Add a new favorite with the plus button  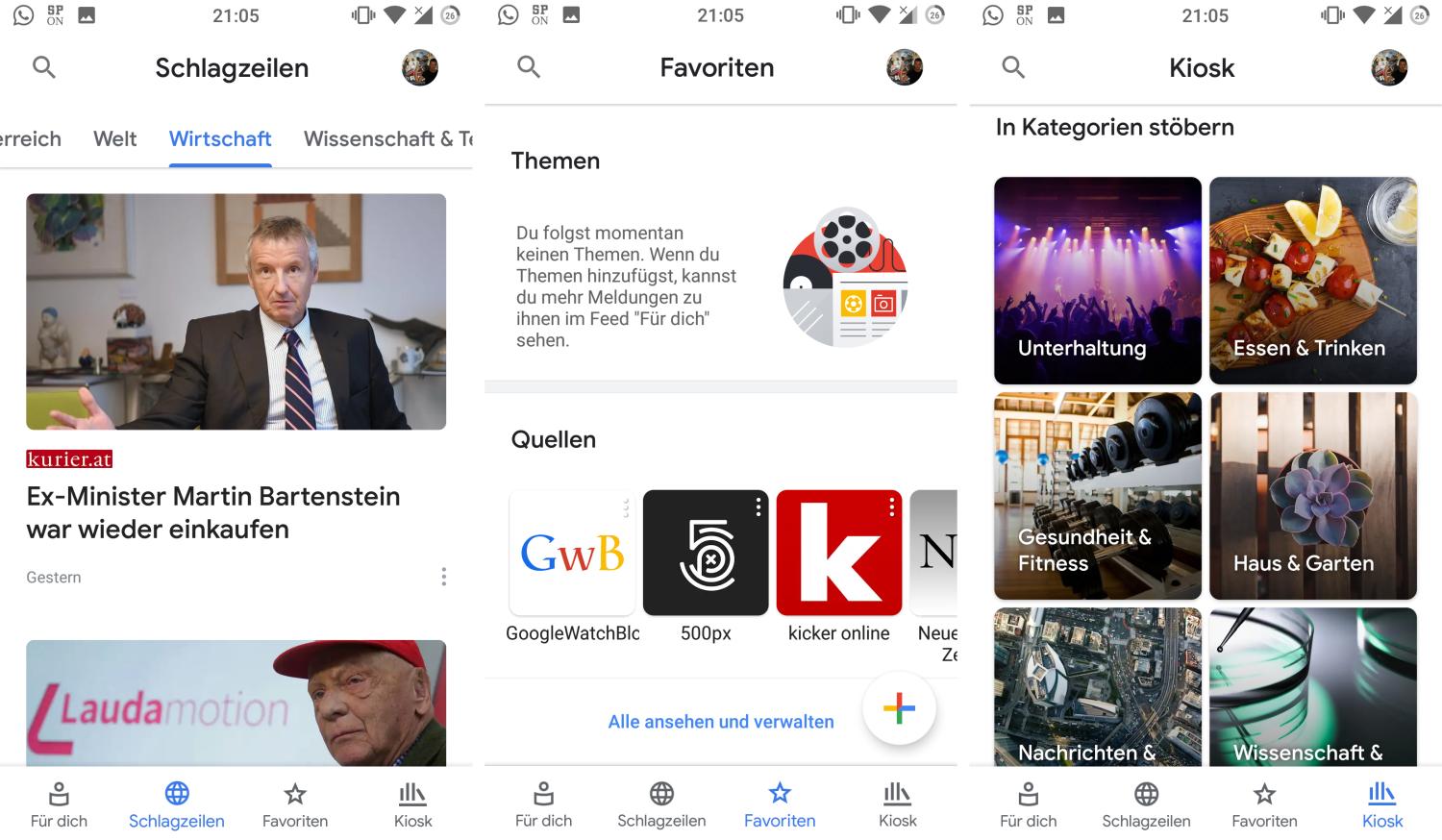click(899, 709)
